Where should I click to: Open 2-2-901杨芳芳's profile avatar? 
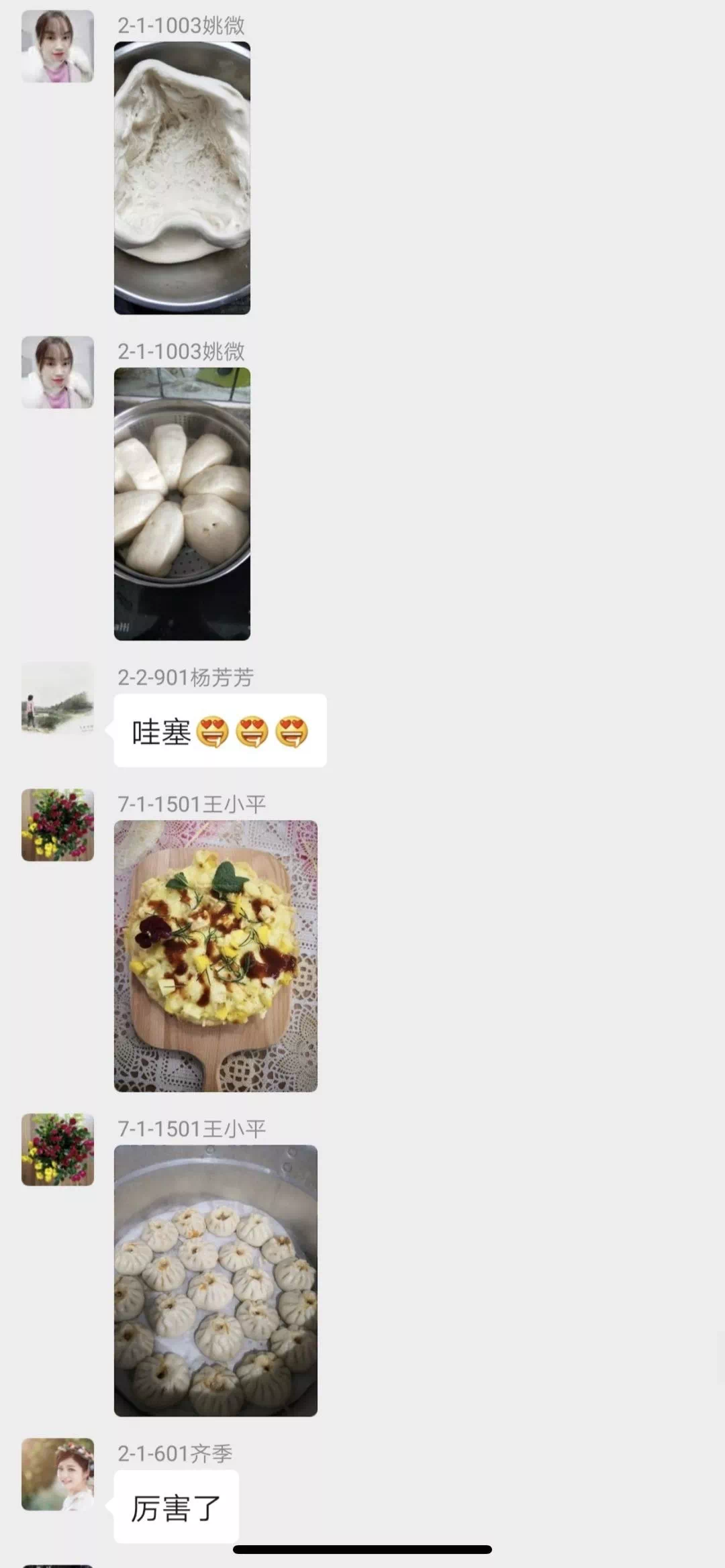tap(58, 698)
